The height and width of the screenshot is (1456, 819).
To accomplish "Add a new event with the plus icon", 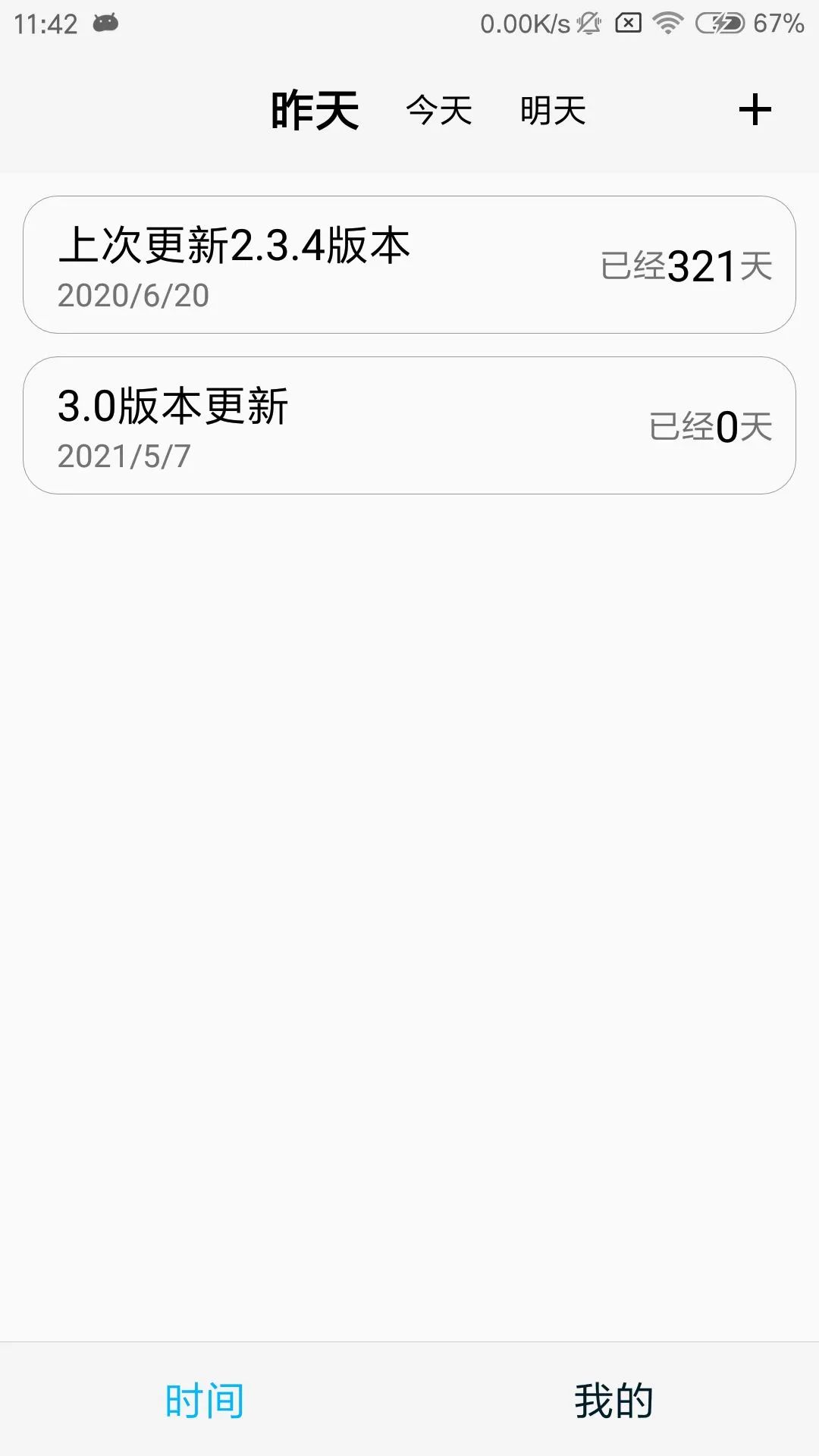I will 755,110.
